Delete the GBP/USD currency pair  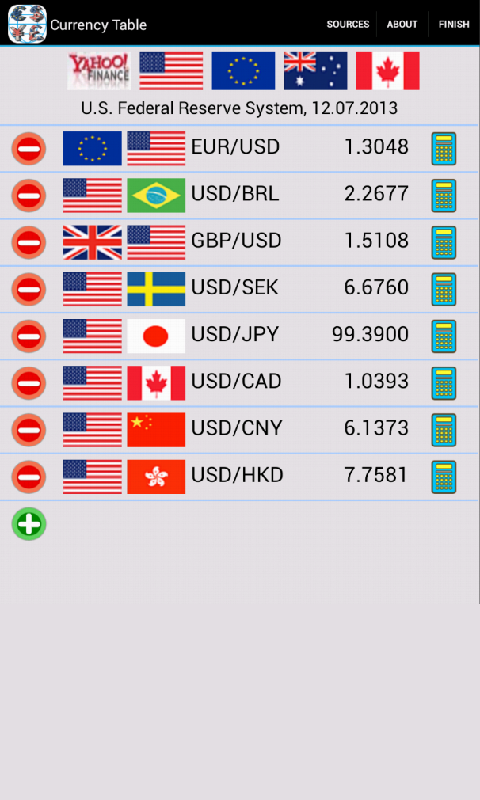click(29, 242)
